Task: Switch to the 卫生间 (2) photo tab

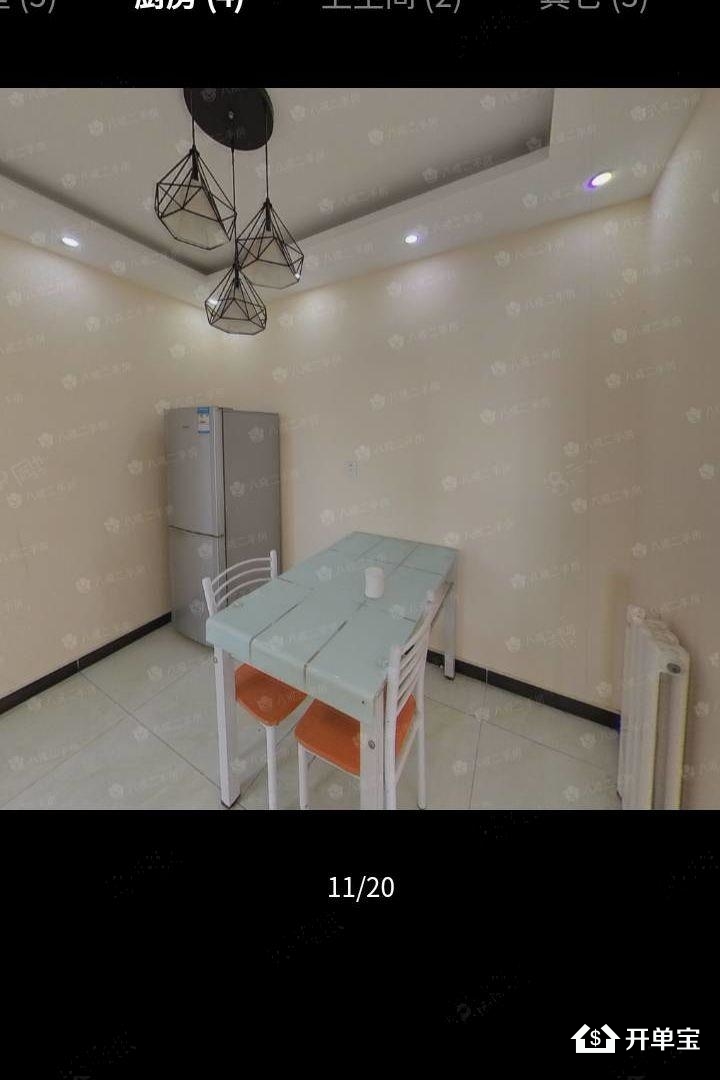Action: pos(391,4)
